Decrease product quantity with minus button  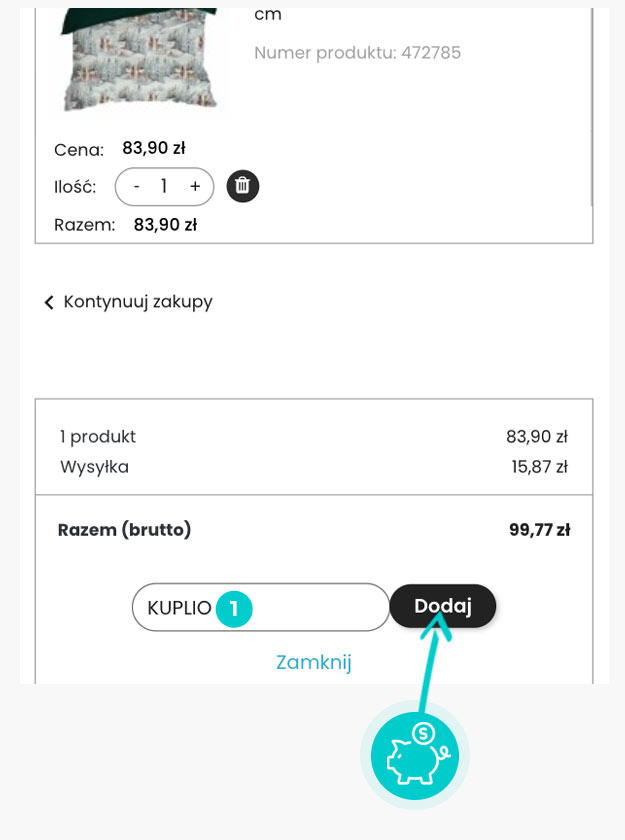point(136,186)
